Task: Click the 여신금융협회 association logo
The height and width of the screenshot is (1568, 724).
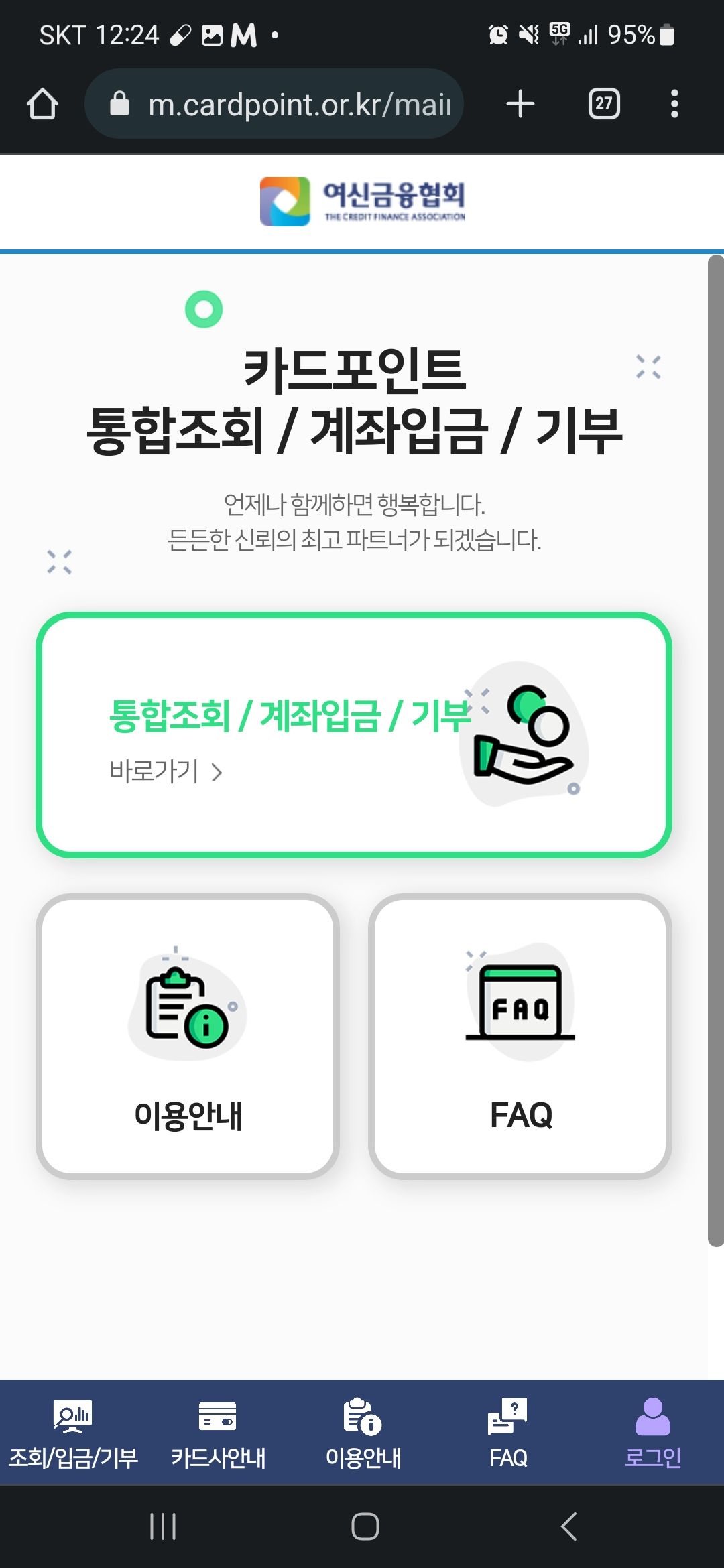Action: (362, 201)
